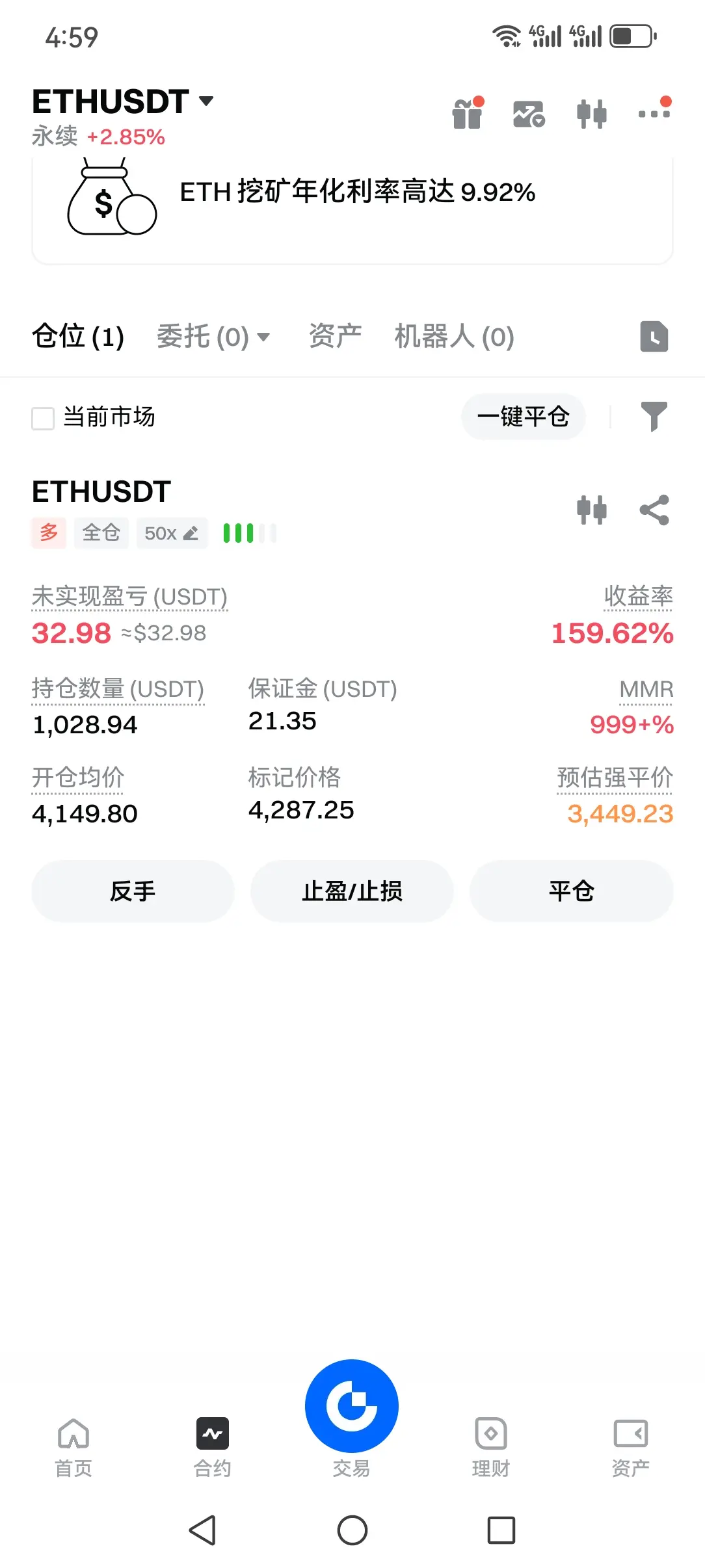Open the gift rewards icon
The height and width of the screenshot is (1568, 705).
pyautogui.click(x=468, y=114)
